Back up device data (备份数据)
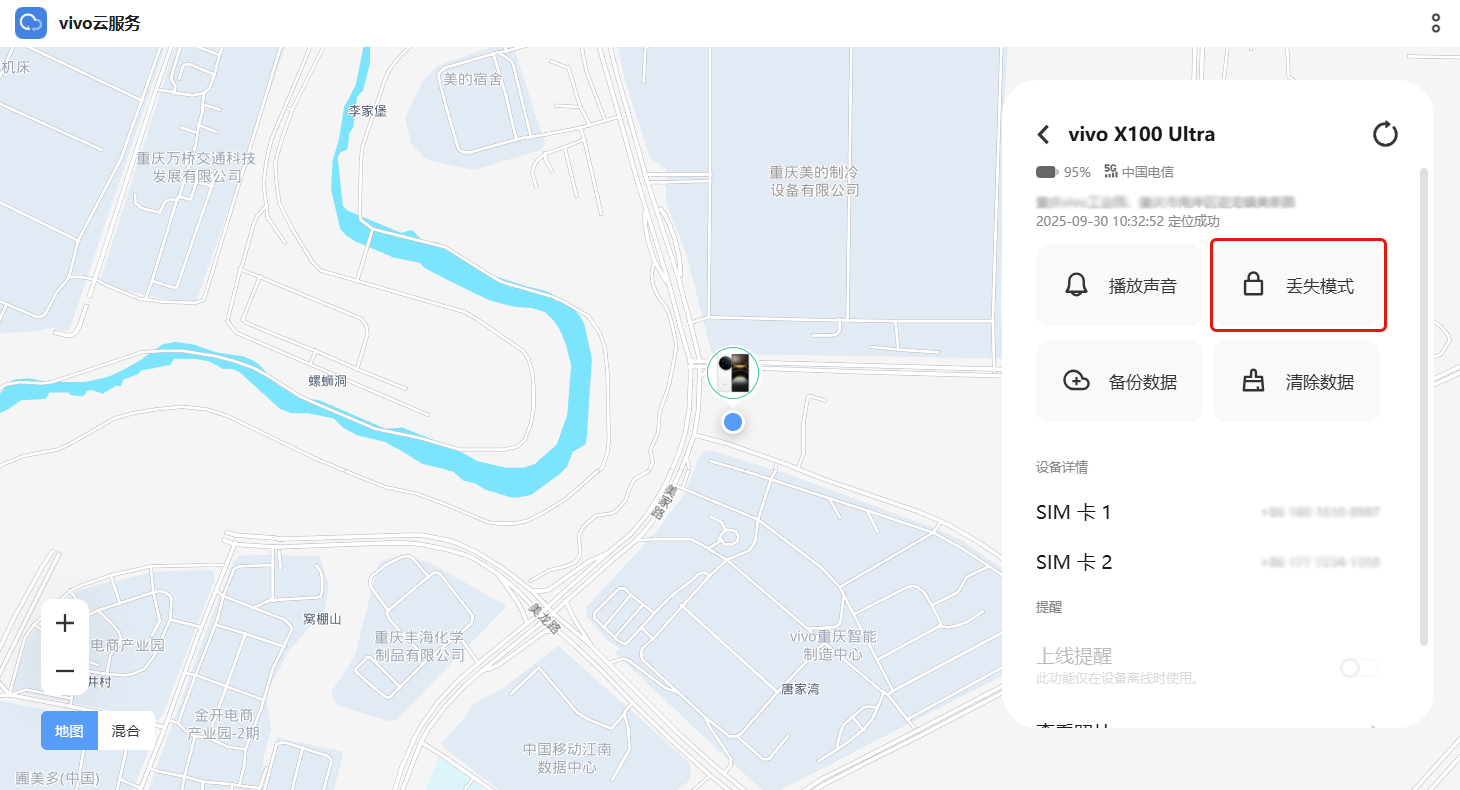The height and width of the screenshot is (790, 1460). 1120,382
